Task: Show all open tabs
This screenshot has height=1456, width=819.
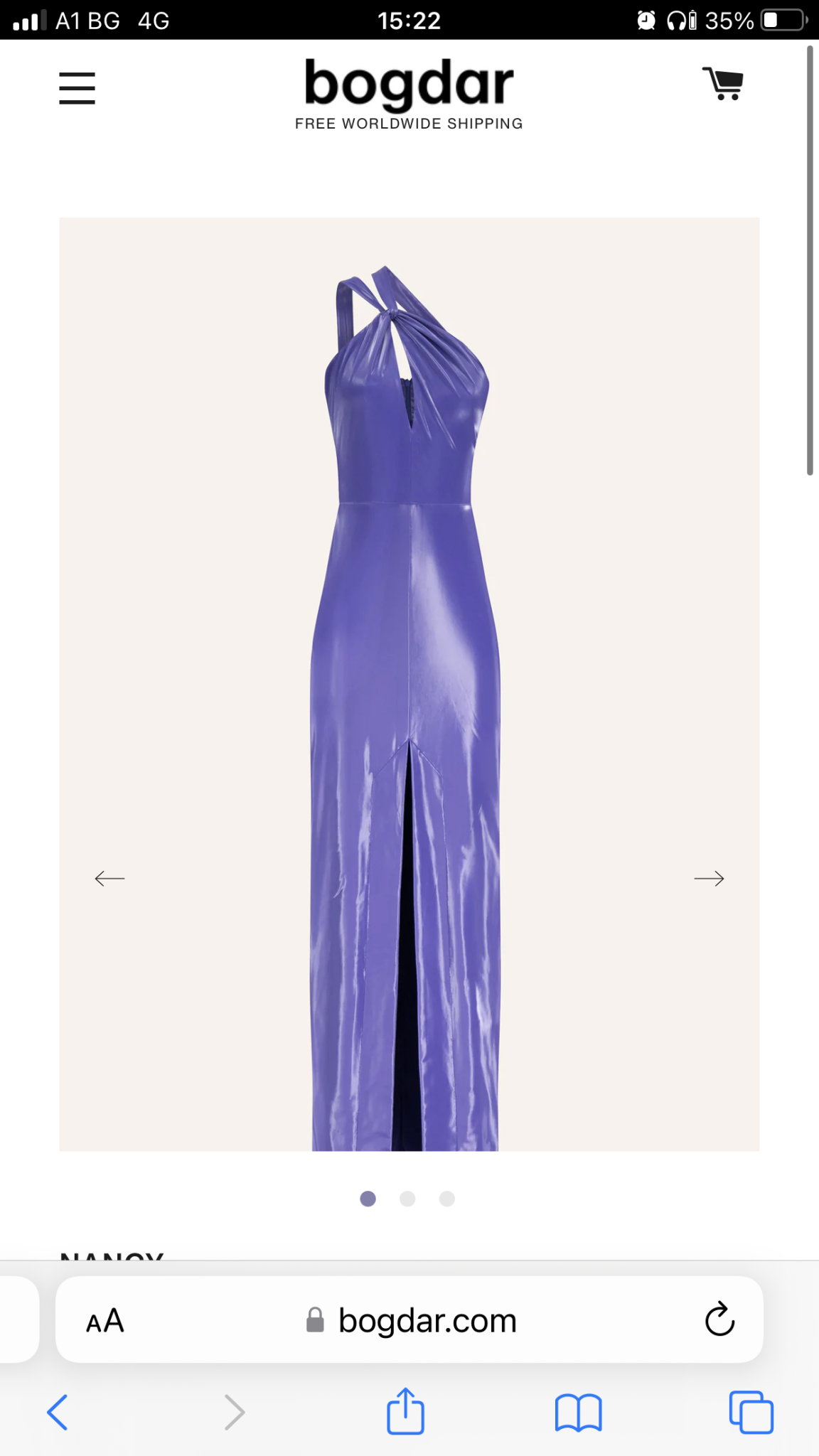Action: coord(751,1412)
